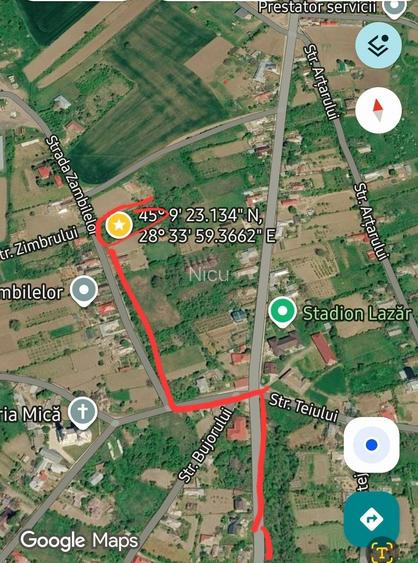This screenshot has width=418, height=563.
Task: Tap the gray pin beside Zambilelor label
Action: pyautogui.click(x=84, y=291)
